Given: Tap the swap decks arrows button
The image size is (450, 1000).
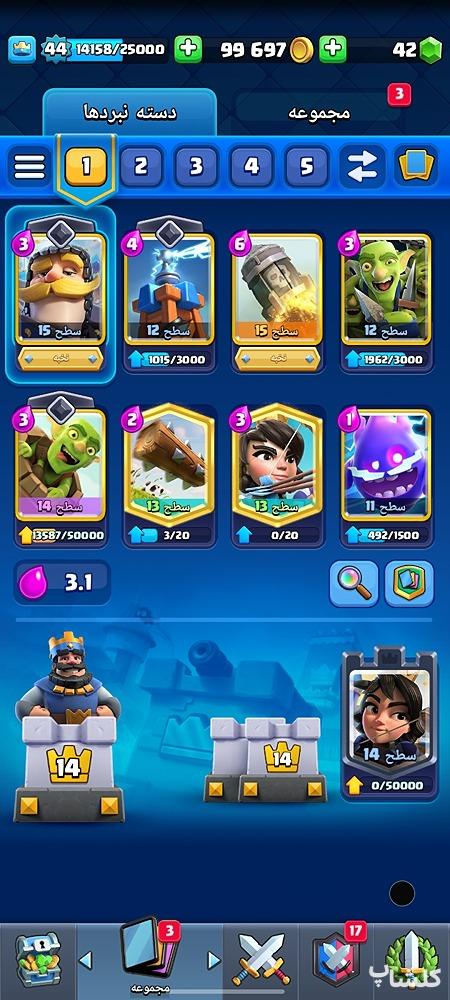Looking at the screenshot, I should pyautogui.click(x=361, y=167).
